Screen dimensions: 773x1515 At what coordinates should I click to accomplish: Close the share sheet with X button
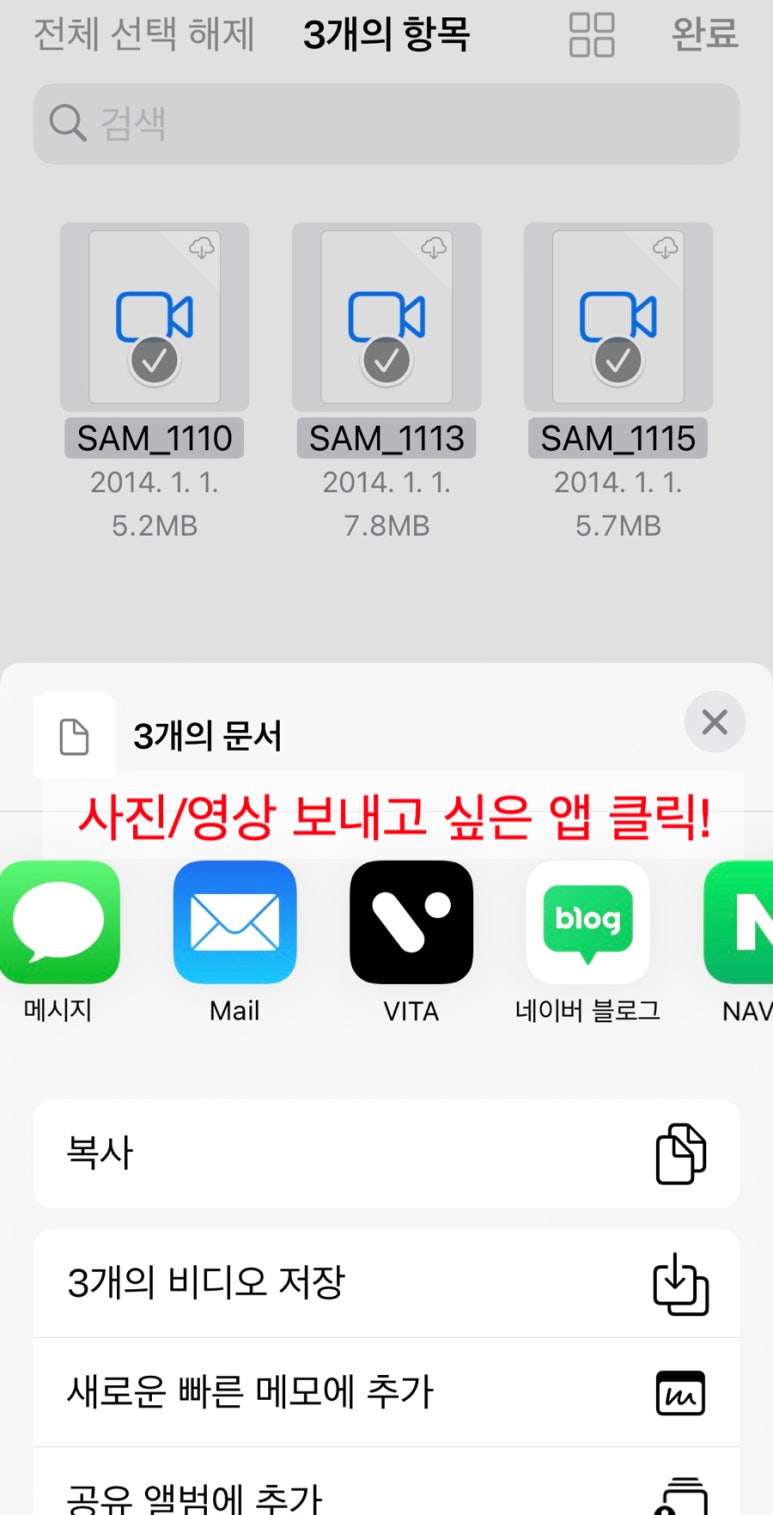click(x=714, y=722)
